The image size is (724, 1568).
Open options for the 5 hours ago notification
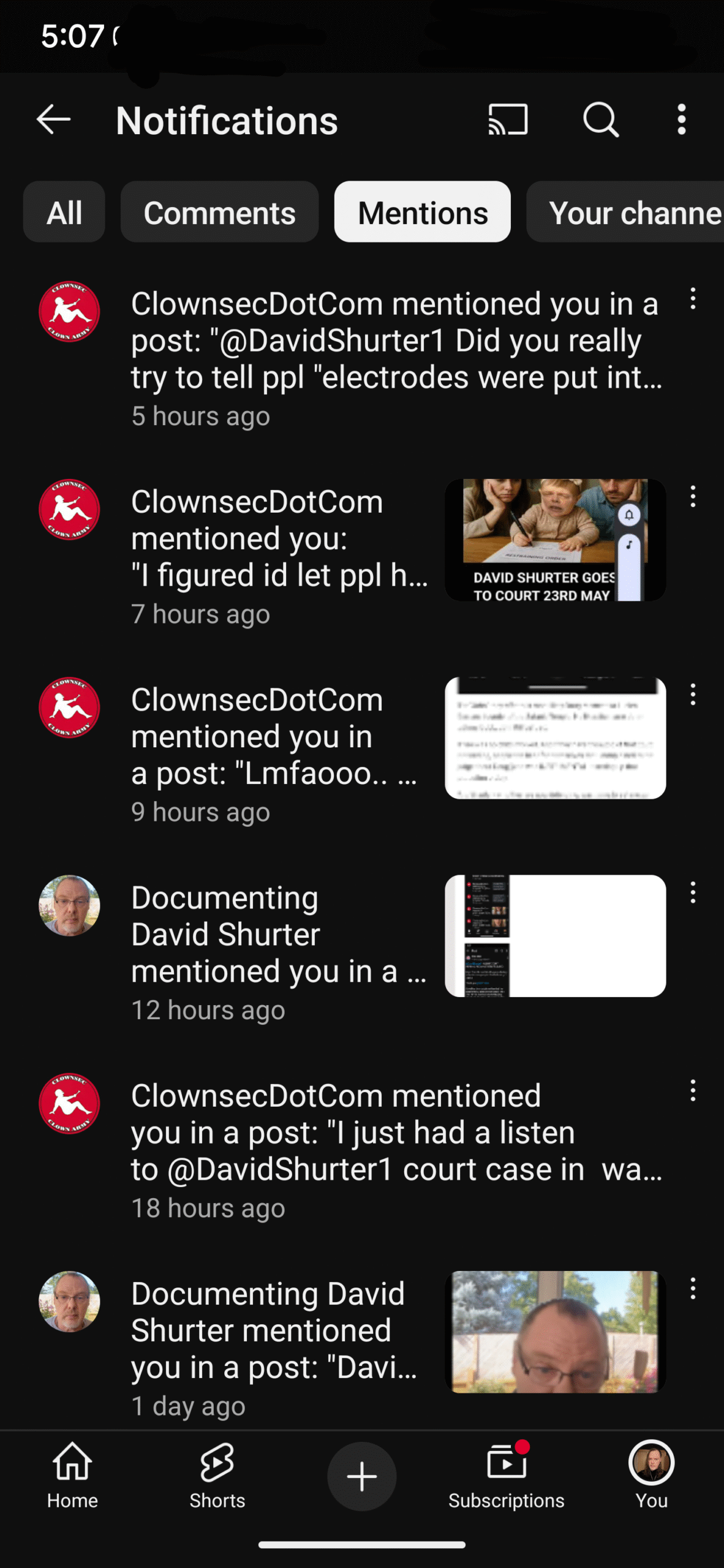coord(693,299)
